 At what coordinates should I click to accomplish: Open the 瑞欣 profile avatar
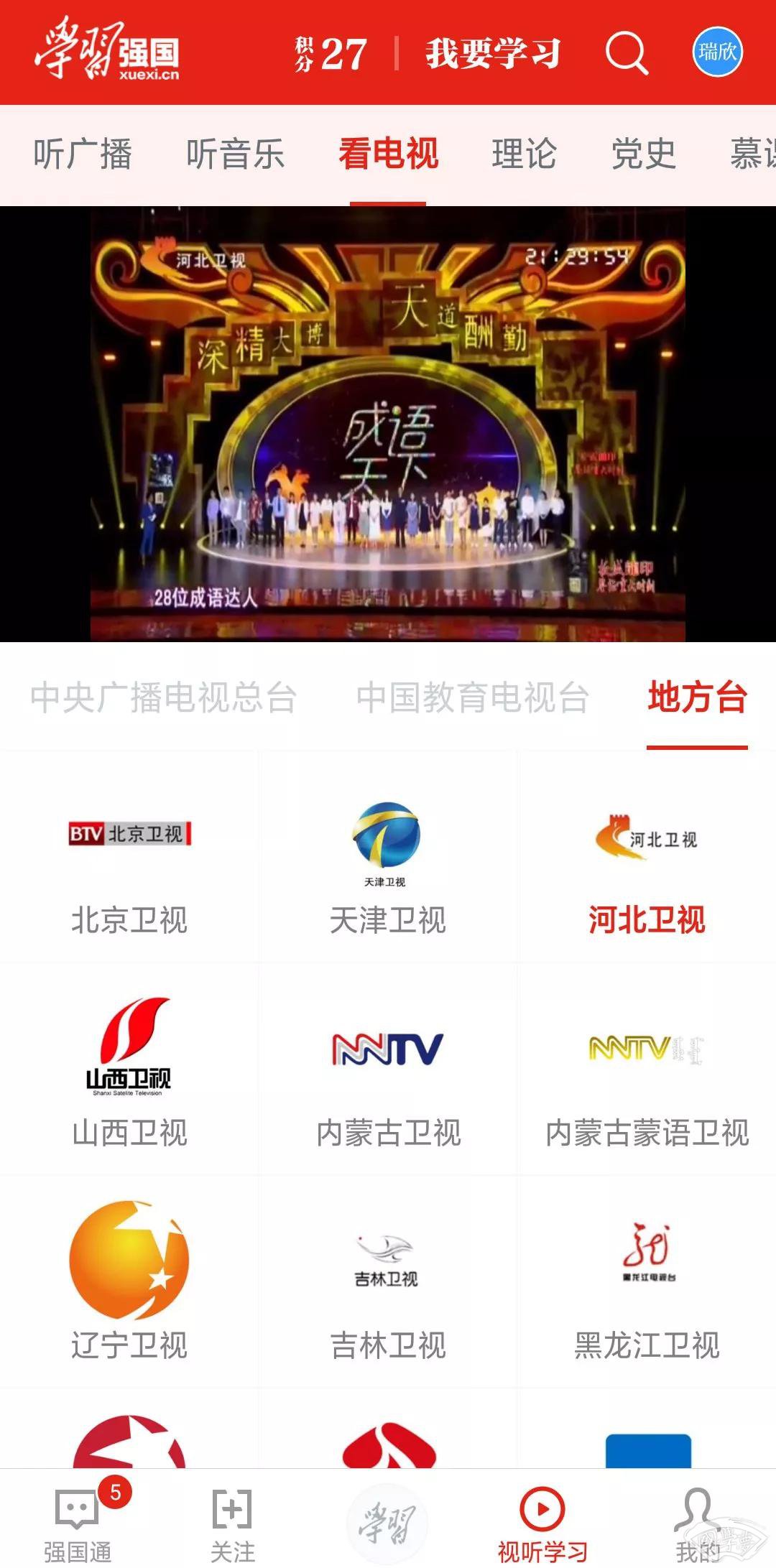(717, 52)
